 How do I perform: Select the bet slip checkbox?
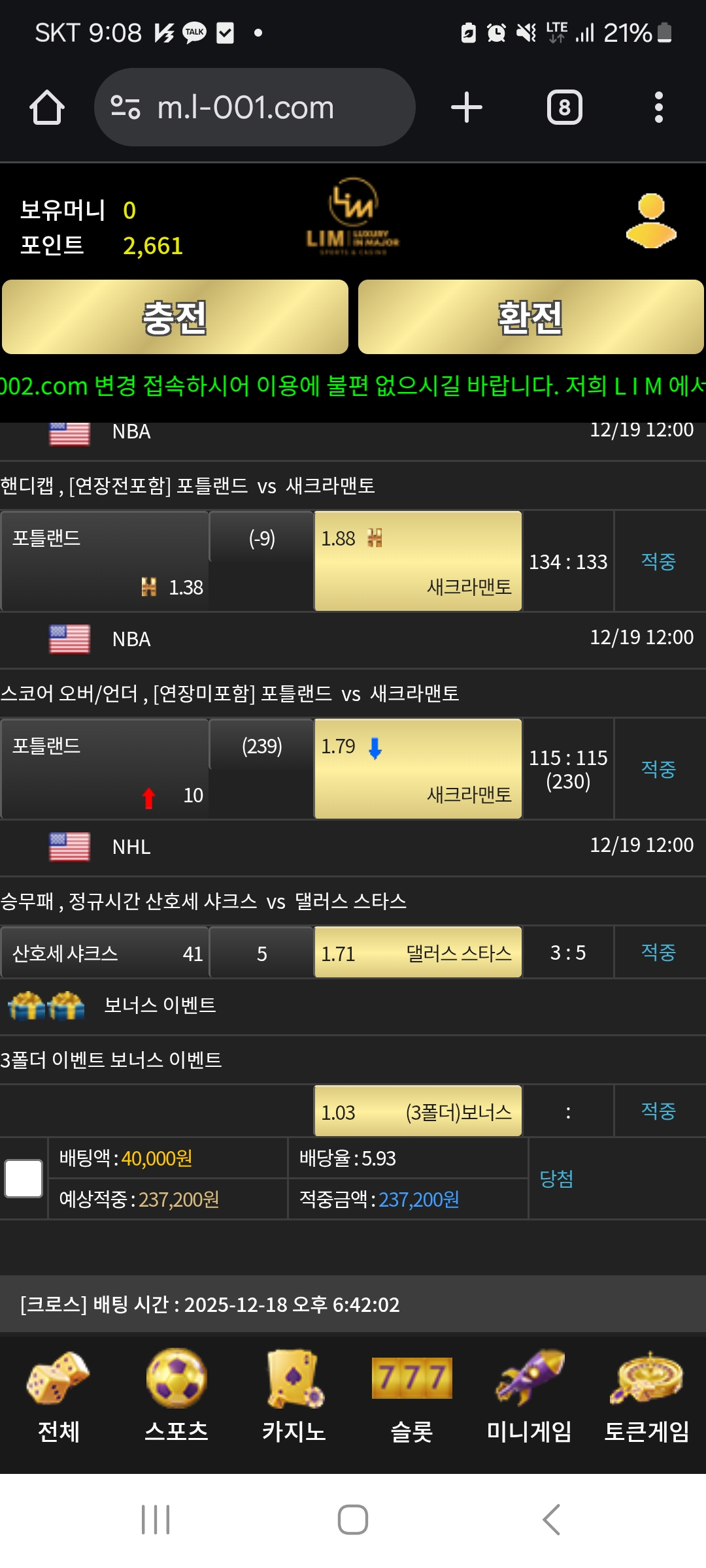(24, 1178)
